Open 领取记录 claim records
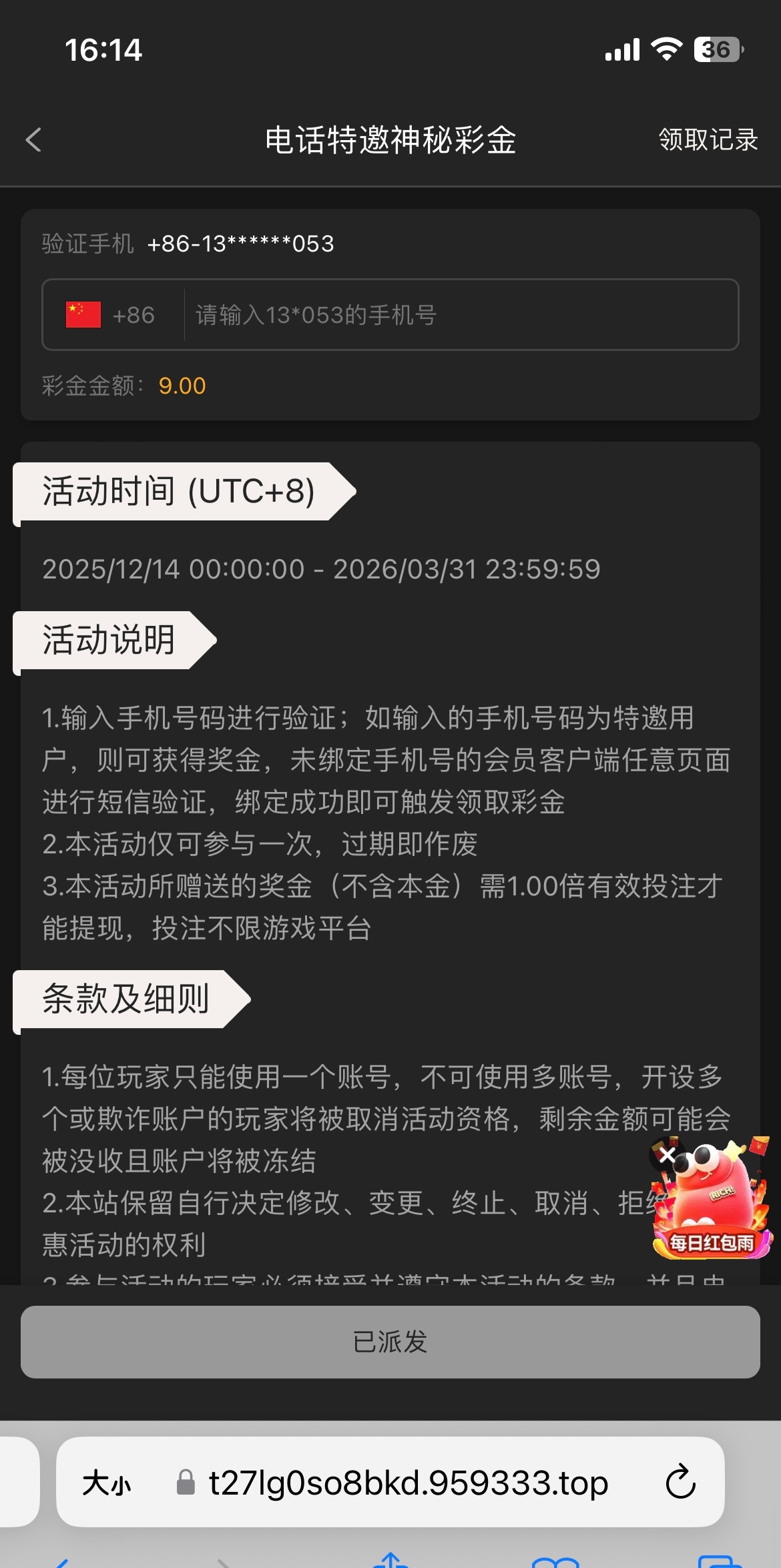Screen dimensions: 781x1568 click(x=708, y=140)
